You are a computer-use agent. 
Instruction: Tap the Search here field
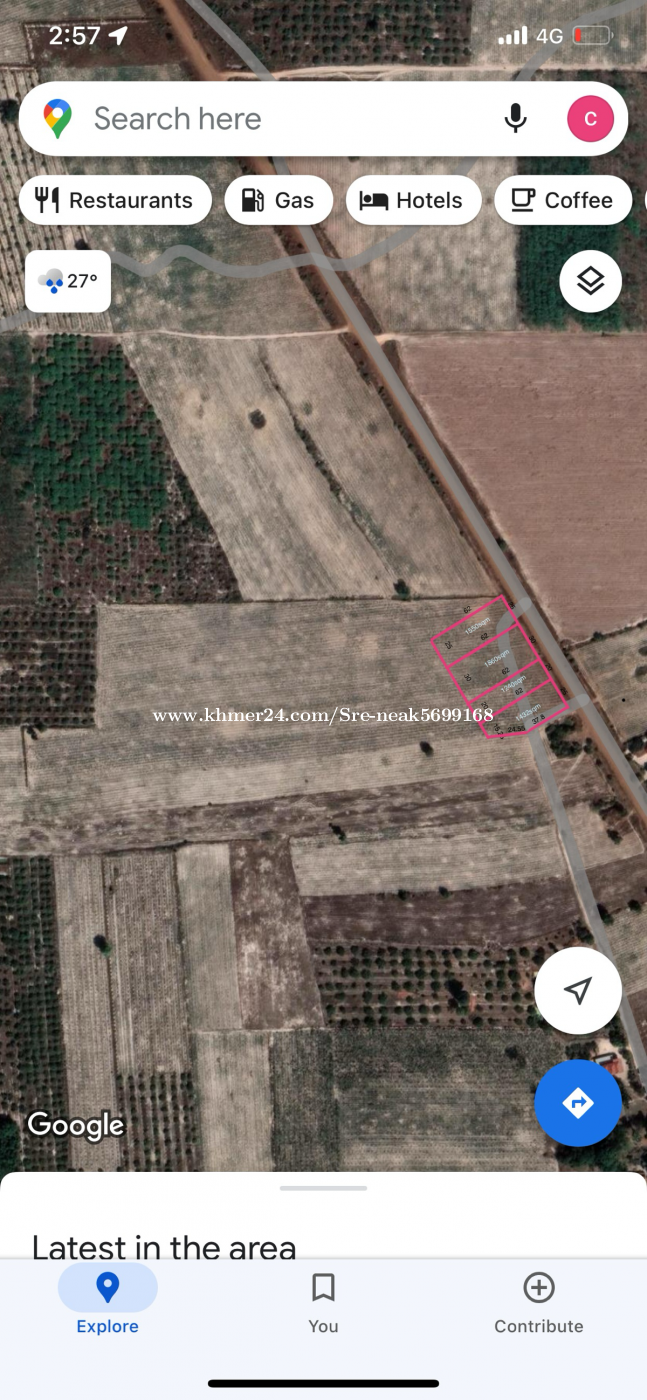click(280, 119)
